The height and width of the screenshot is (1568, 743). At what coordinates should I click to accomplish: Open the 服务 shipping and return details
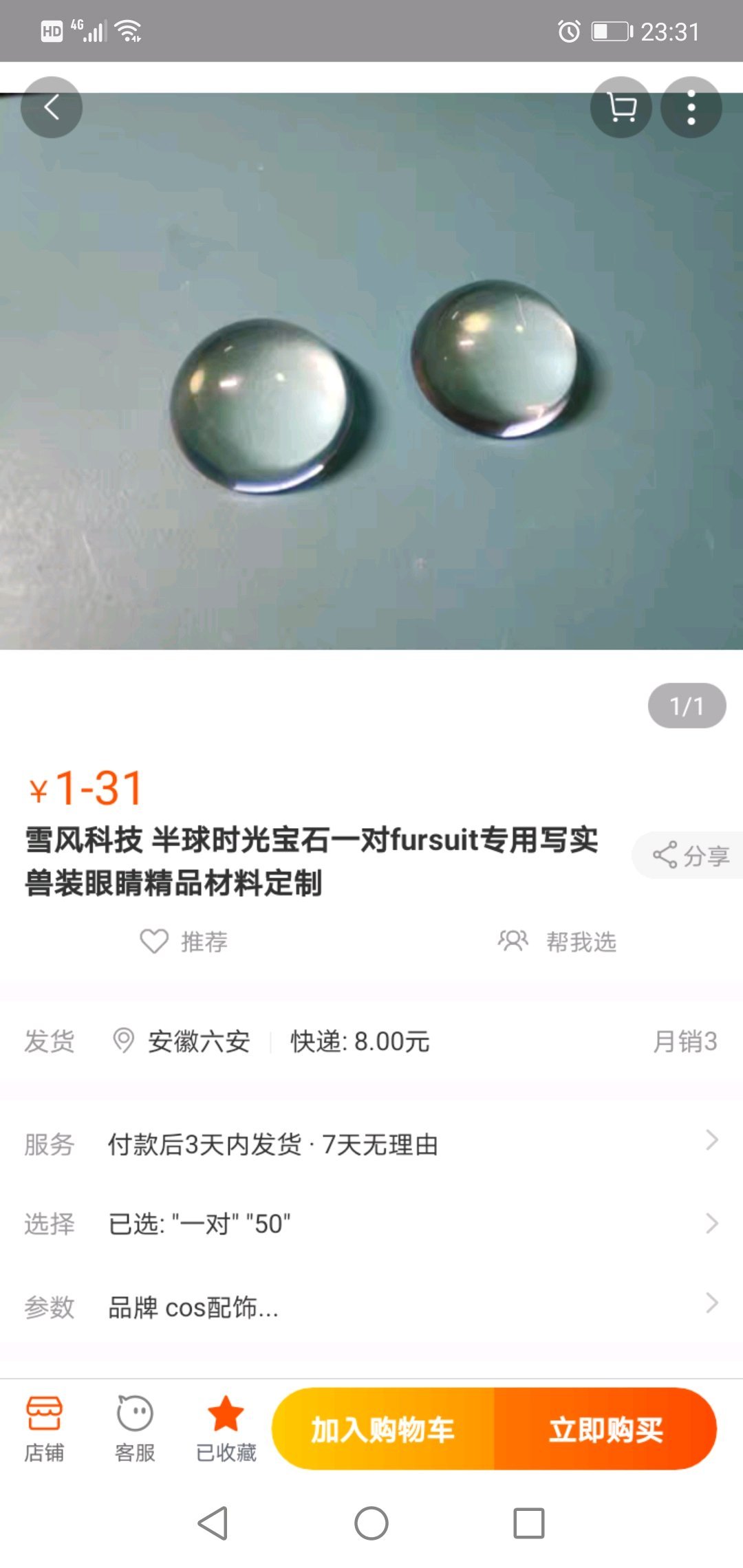coord(371,1144)
